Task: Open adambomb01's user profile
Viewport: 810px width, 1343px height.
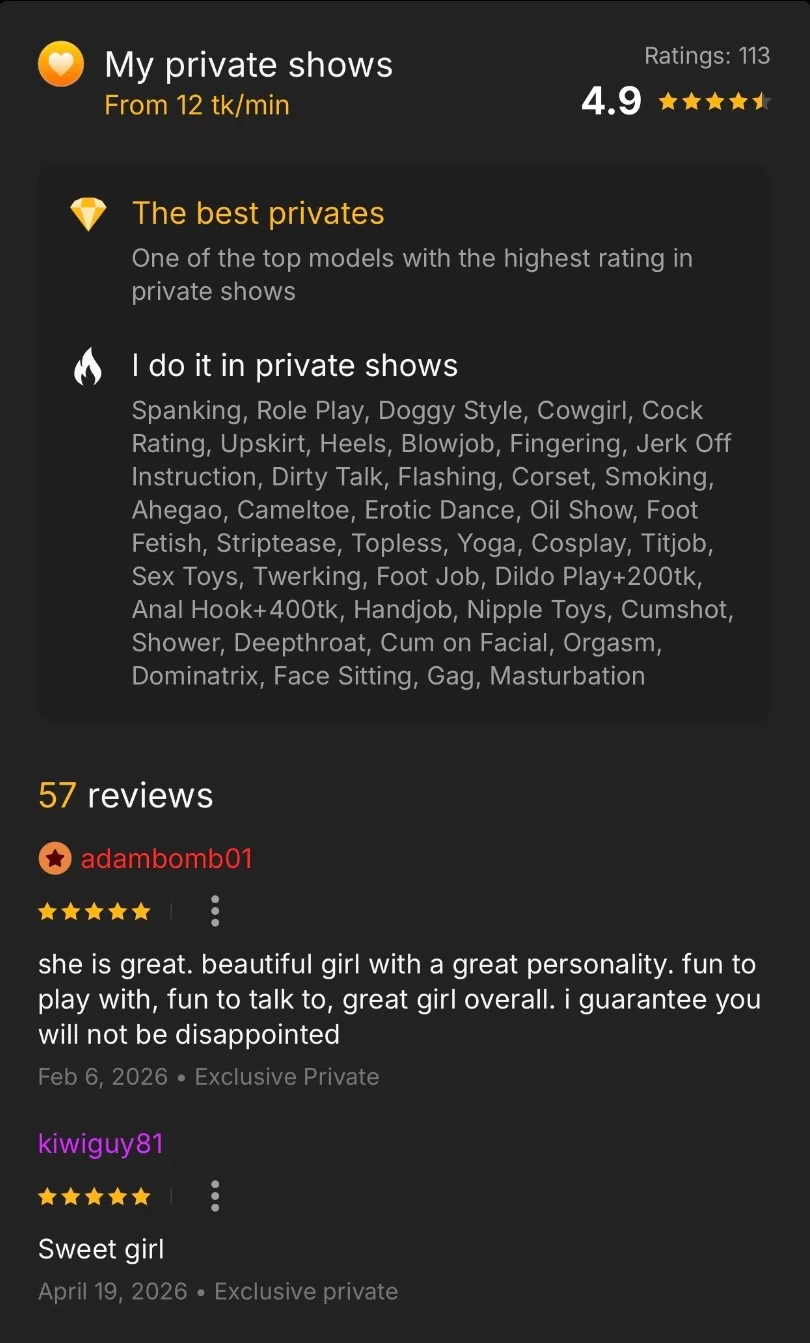Action: (166, 858)
